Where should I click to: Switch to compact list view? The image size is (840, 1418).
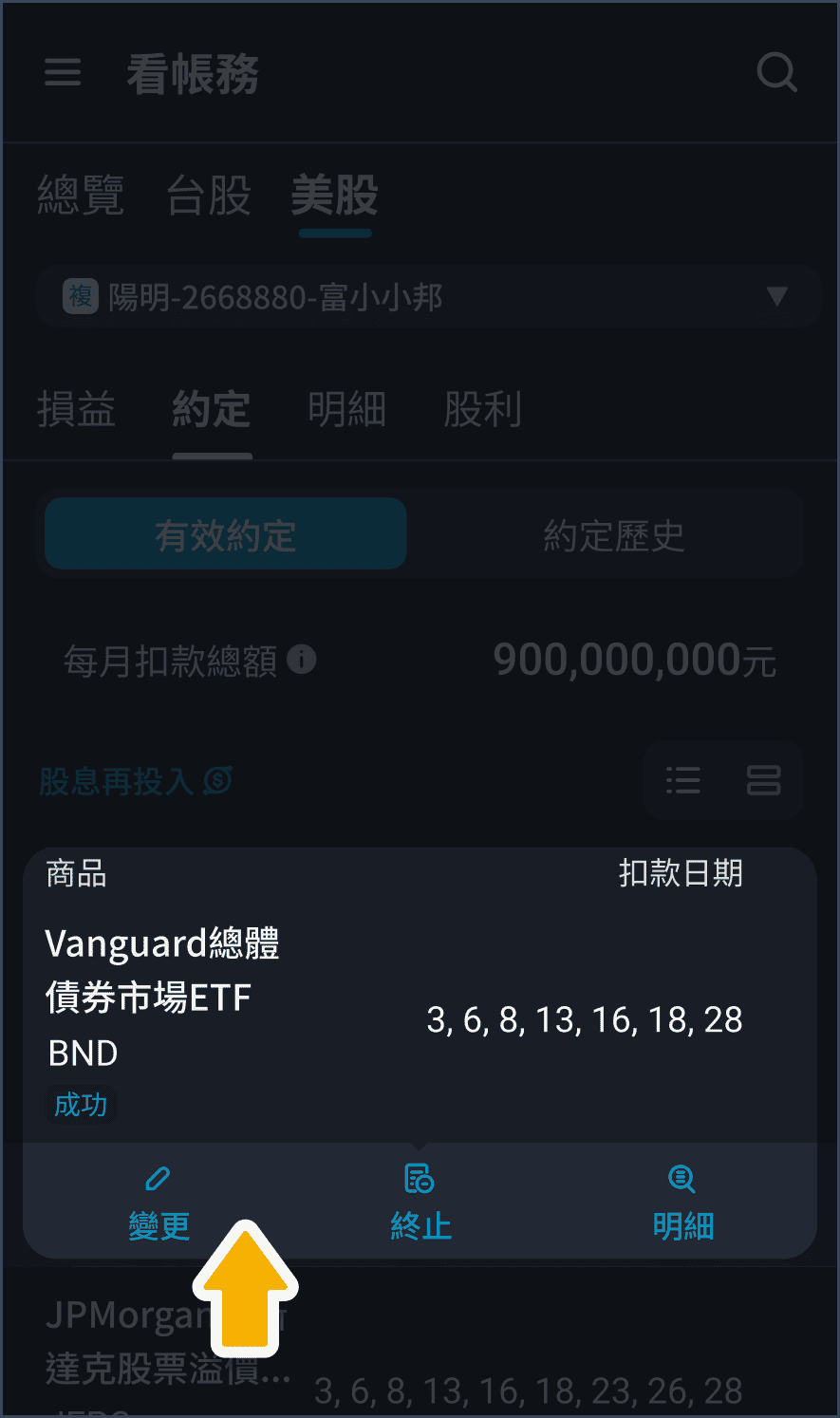click(x=683, y=780)
